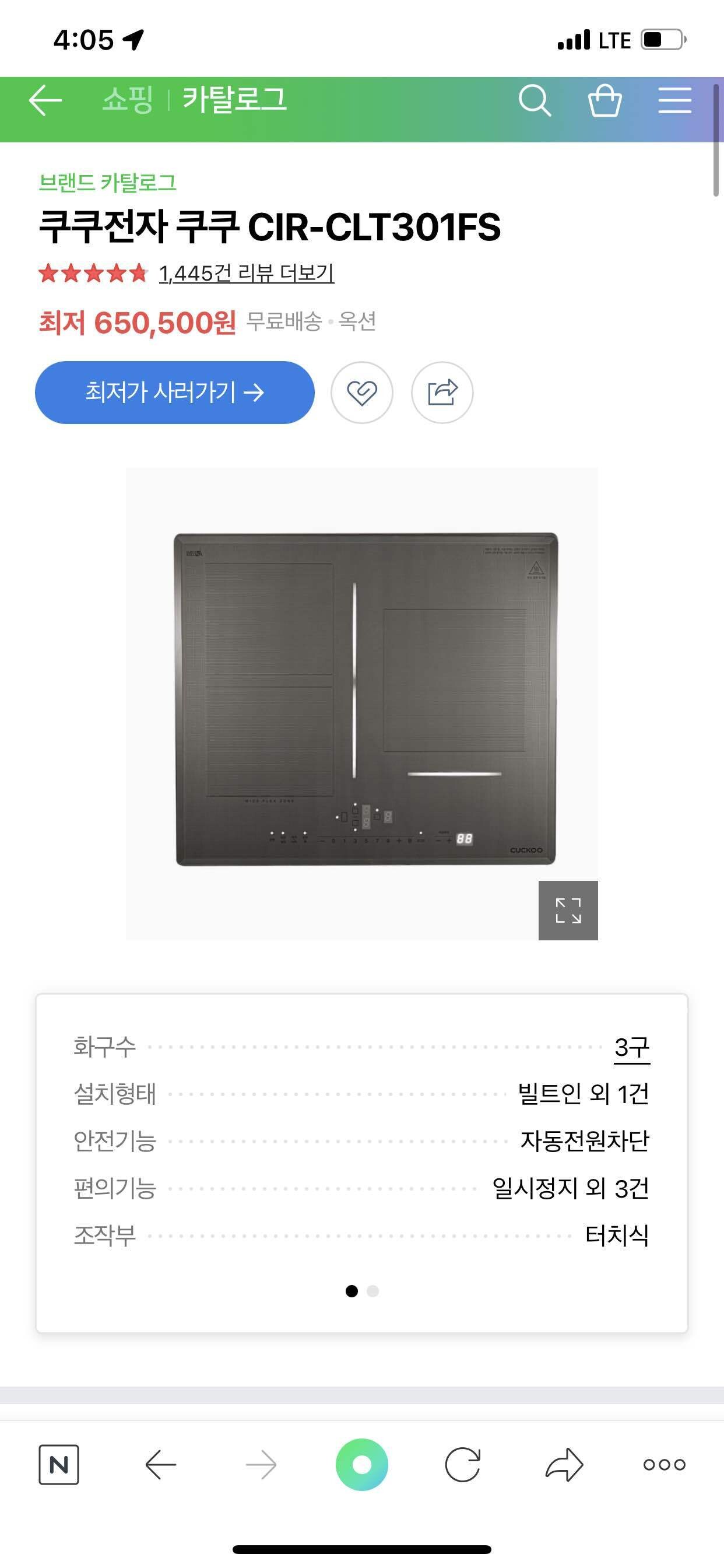Tap 최저가 사러가기 button
Image resolution: width=724 pixels, height=1568 pixels.
175,392
